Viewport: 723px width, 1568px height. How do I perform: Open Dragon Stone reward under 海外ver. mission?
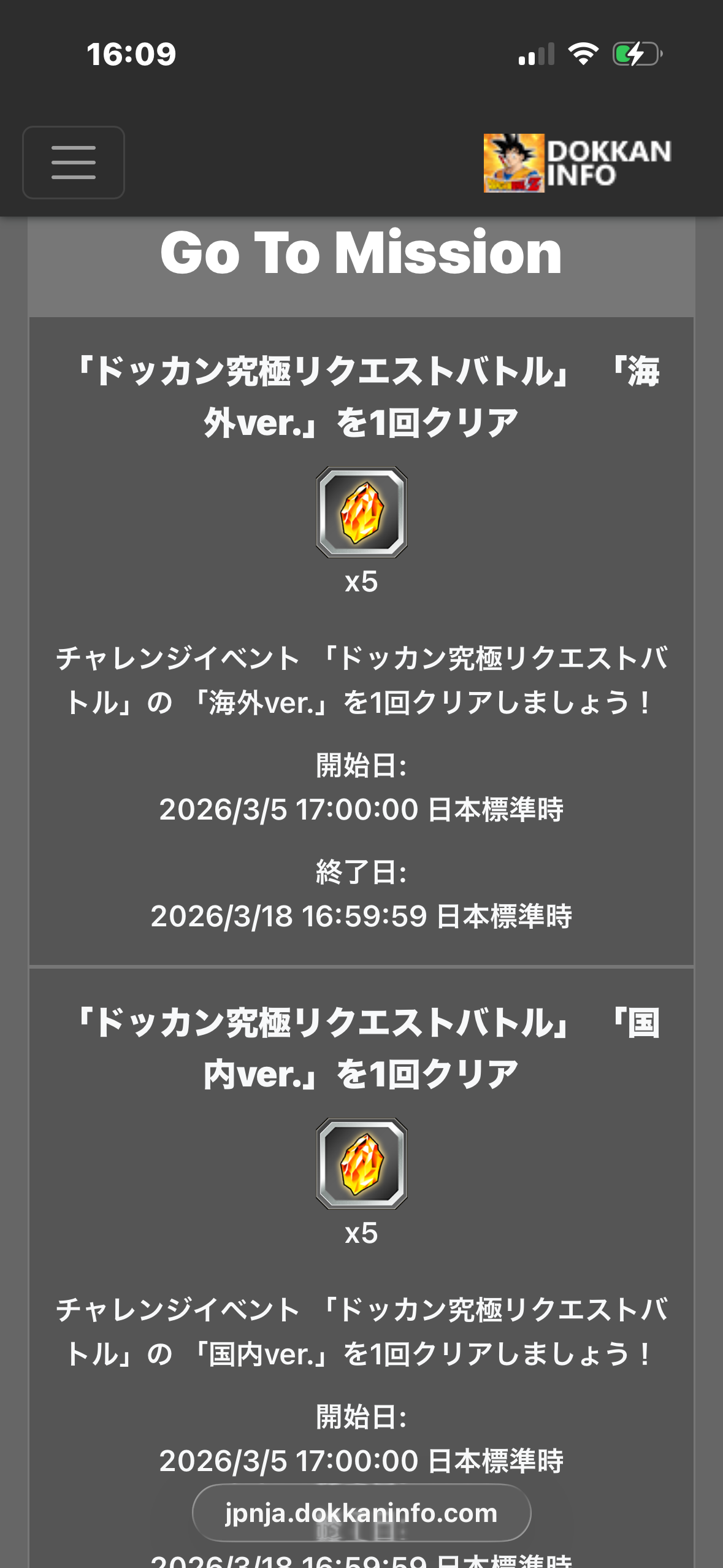361,512
